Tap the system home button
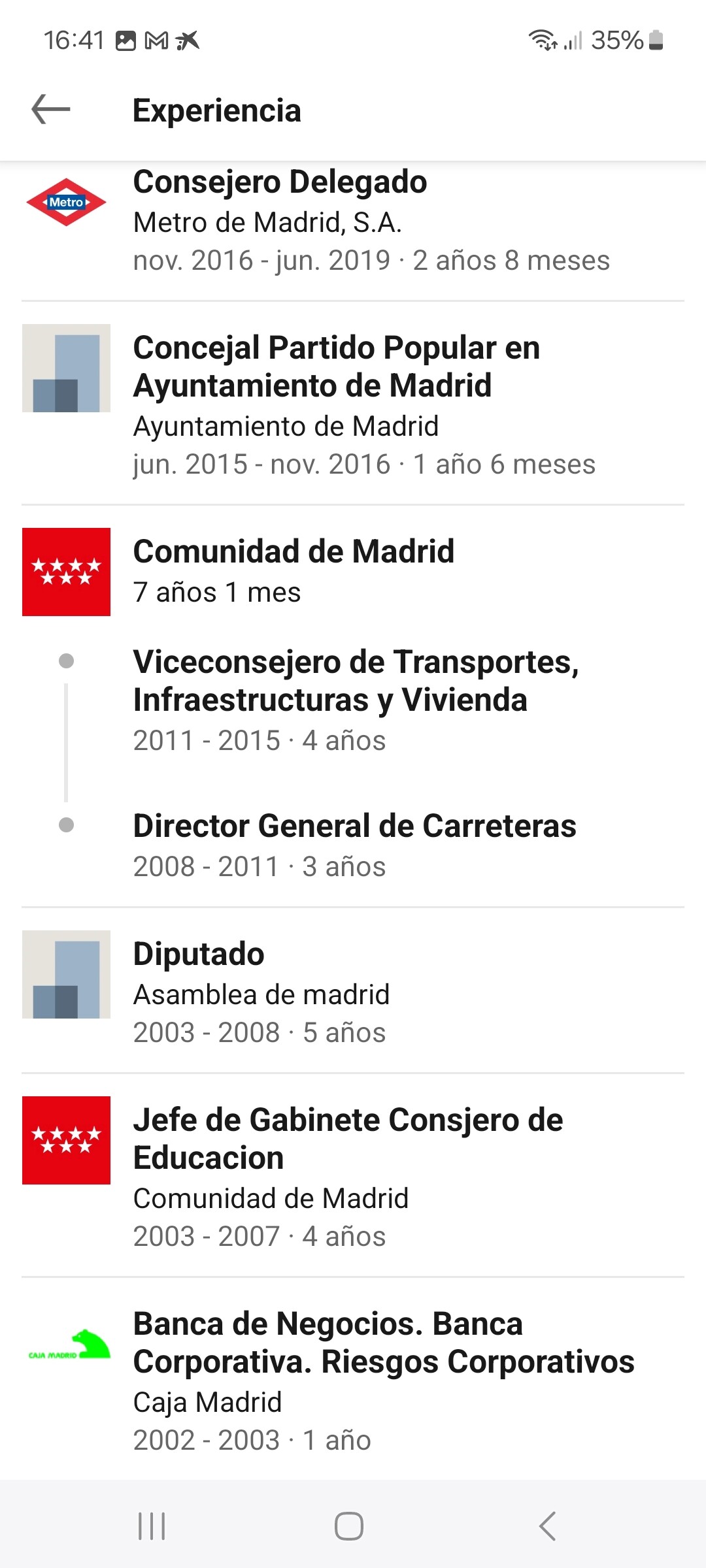The image size is (706, 1568). pos(349,1526)
